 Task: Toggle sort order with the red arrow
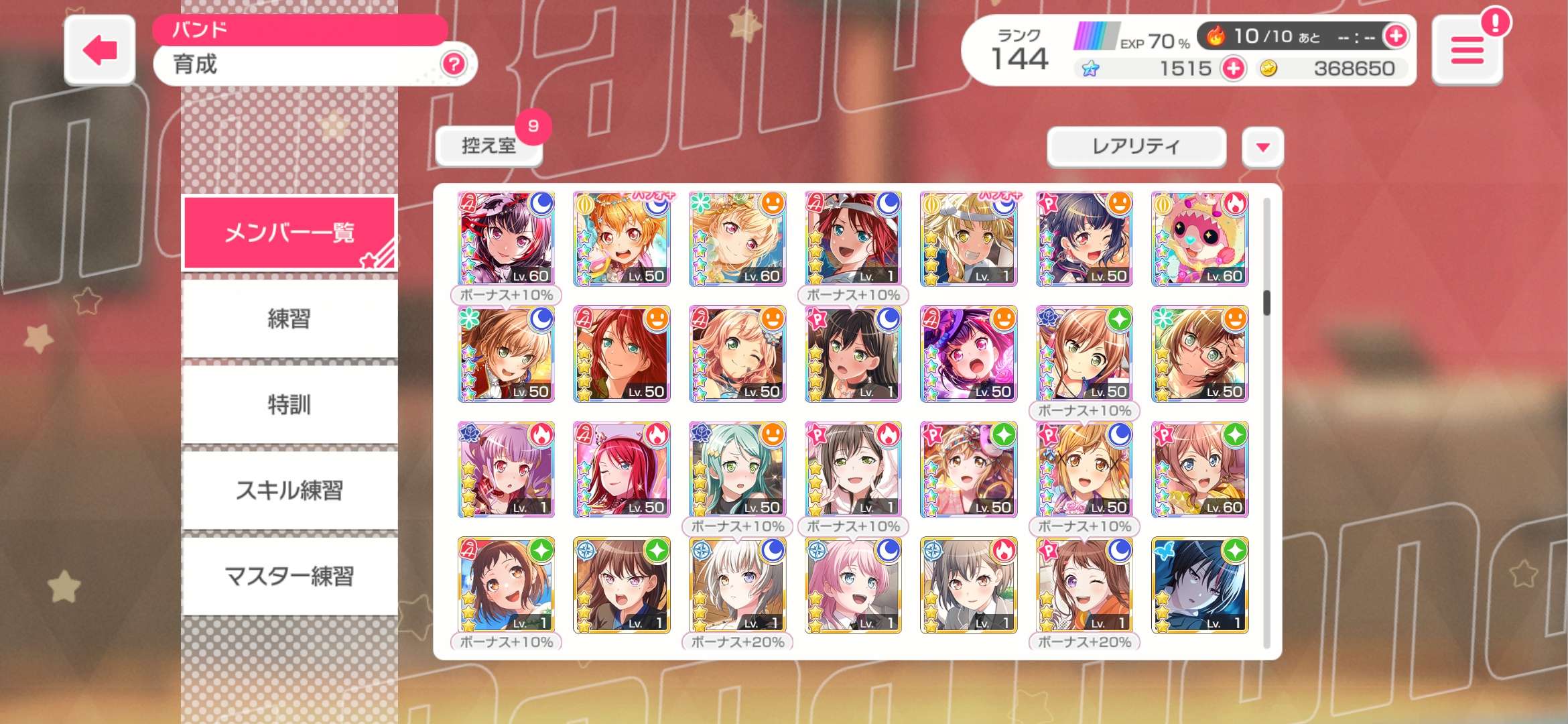[1262, 147]
